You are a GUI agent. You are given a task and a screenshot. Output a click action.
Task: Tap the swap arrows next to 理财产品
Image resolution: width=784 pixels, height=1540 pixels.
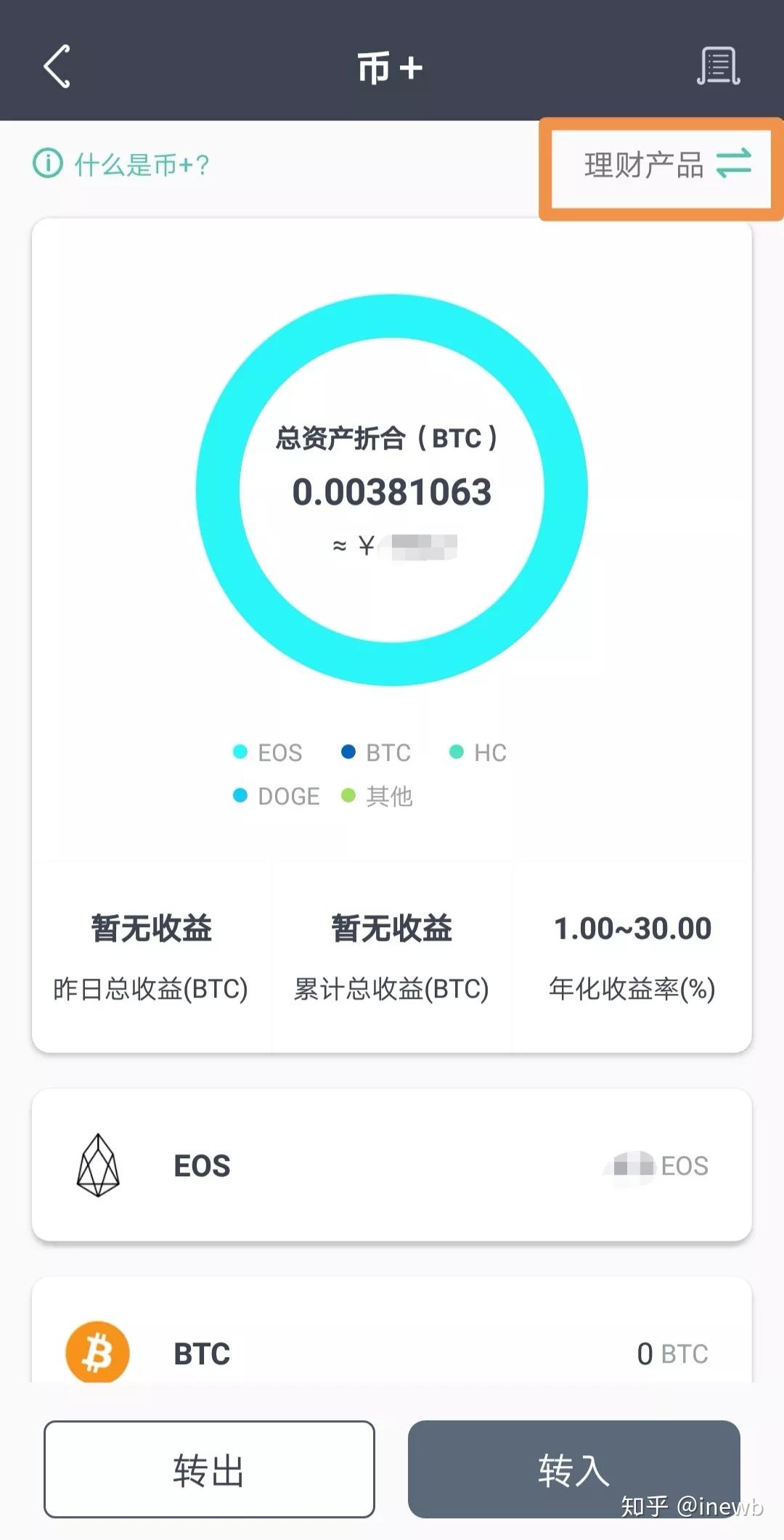pyautogui.click(x=733, y=165)
